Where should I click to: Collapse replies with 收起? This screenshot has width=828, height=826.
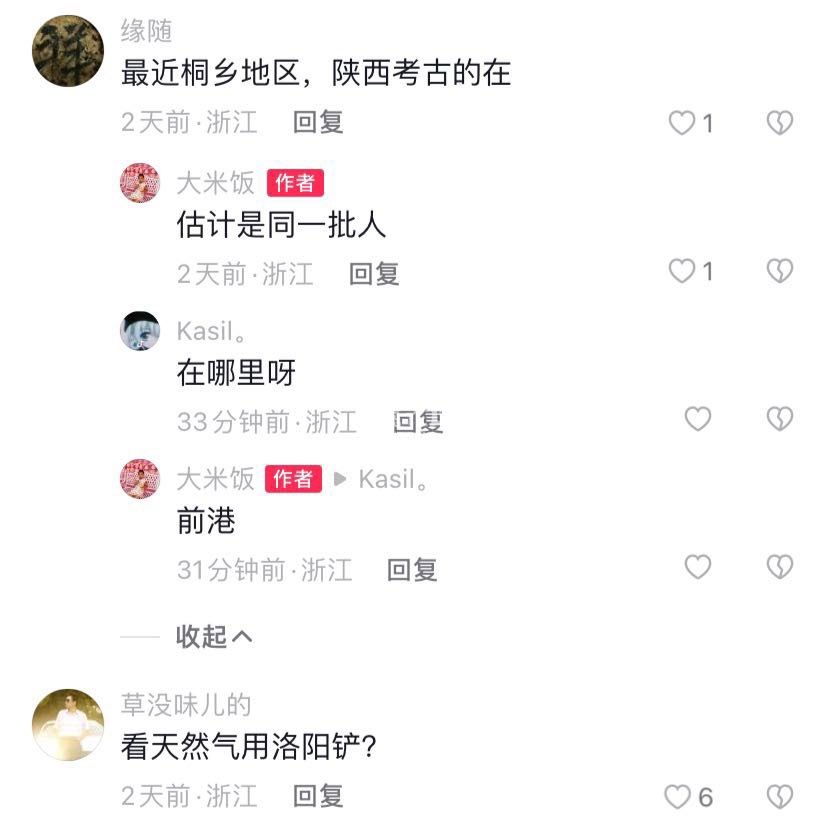tap(213, 637)
